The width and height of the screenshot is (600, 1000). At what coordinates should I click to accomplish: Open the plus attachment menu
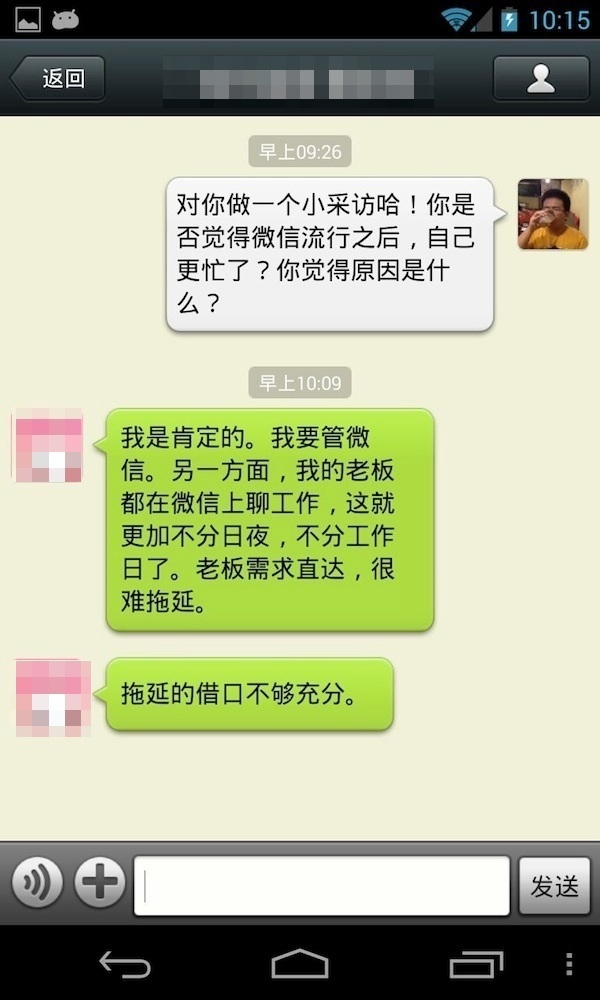point(100,884)
